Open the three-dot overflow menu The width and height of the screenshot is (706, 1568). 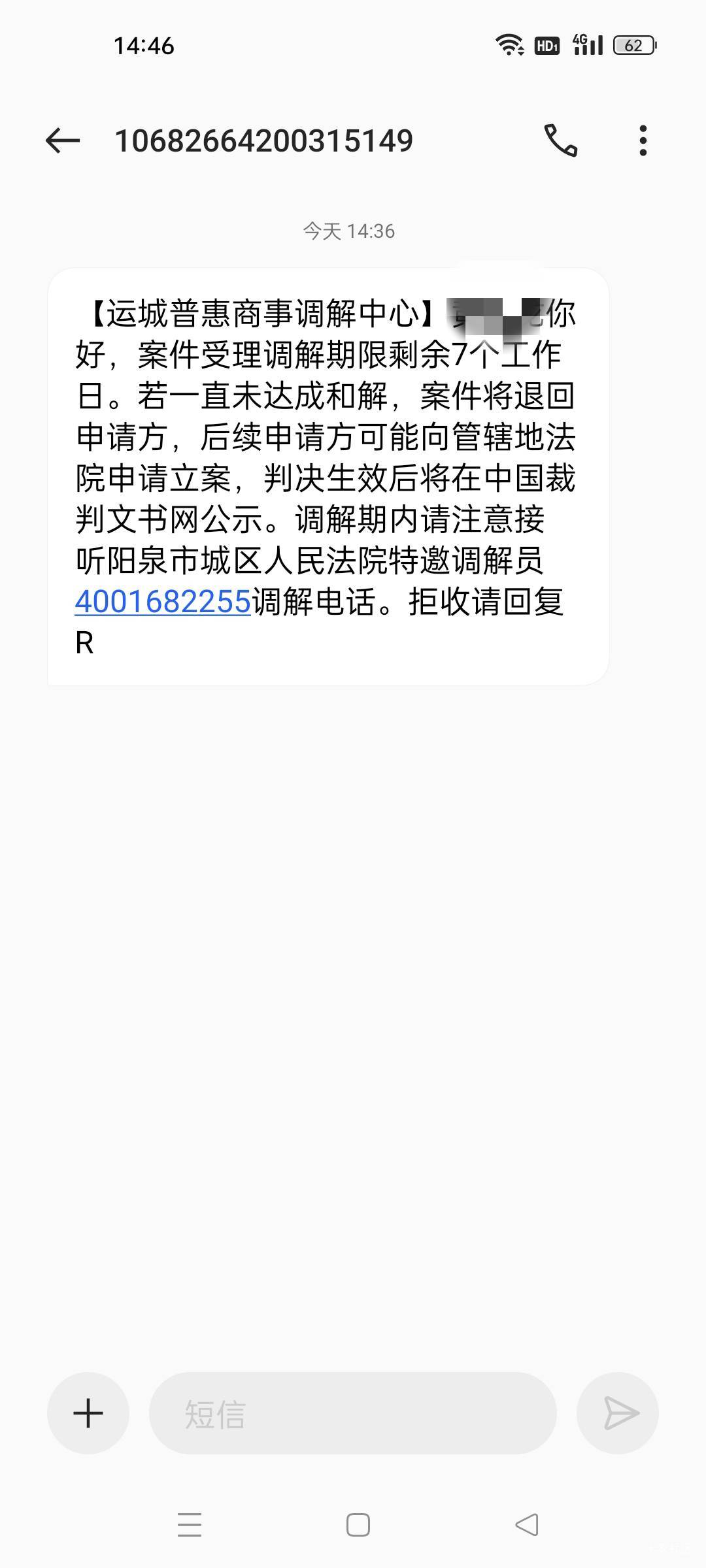tap(643, 140)
